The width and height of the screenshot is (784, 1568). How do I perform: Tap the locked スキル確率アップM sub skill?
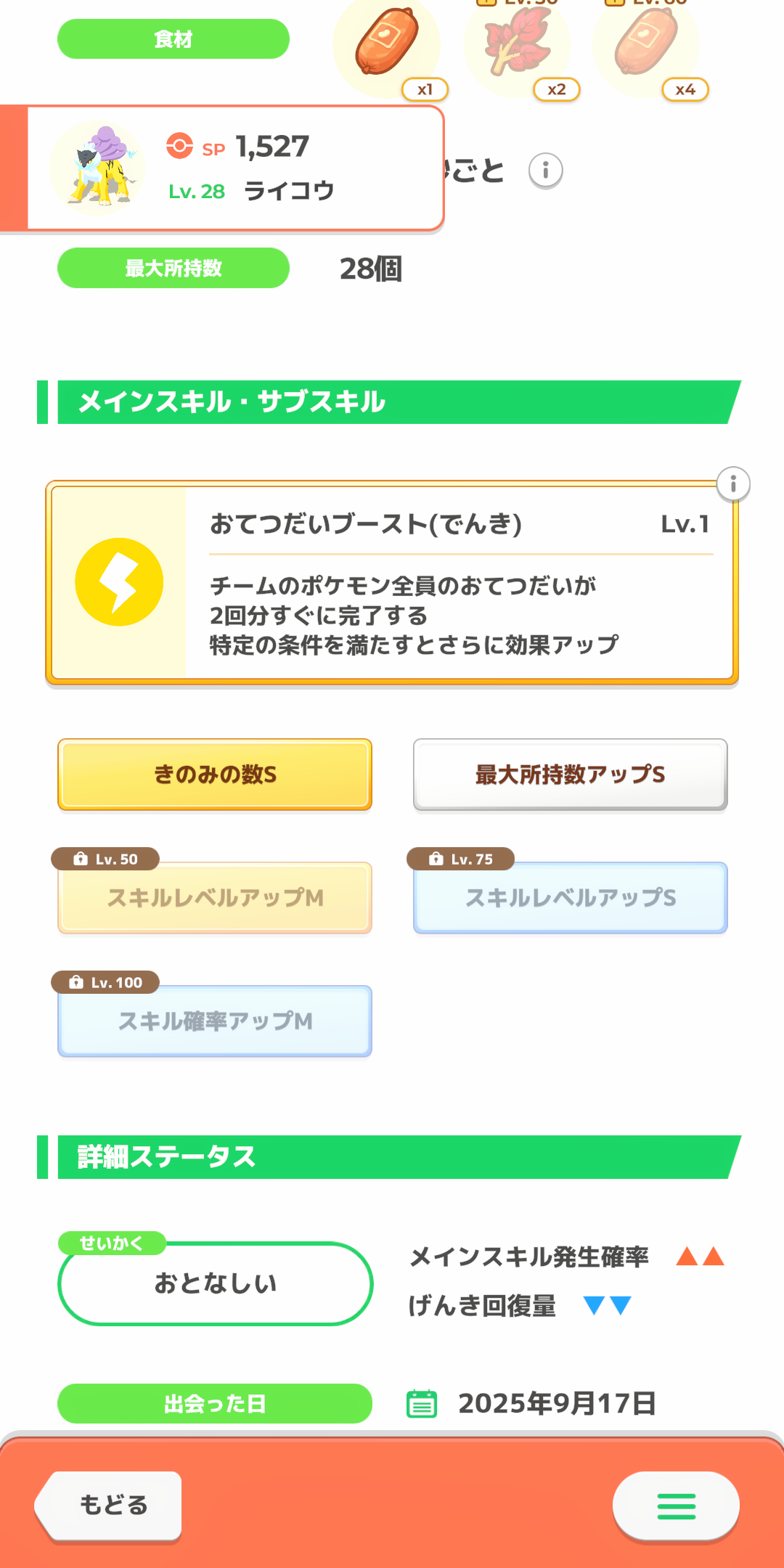[215, 1021]
